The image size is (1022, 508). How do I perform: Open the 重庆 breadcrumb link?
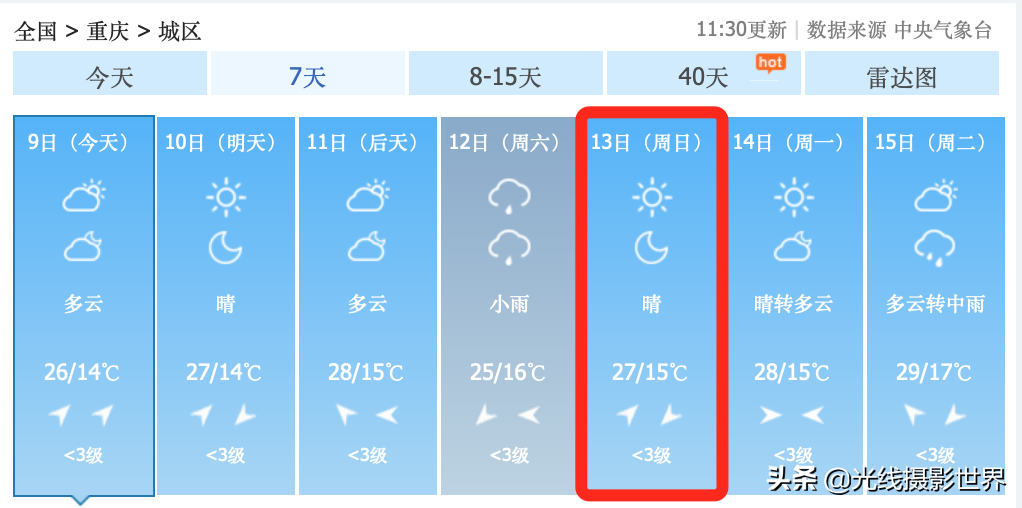pyautogui.click(x=107, y=31)
